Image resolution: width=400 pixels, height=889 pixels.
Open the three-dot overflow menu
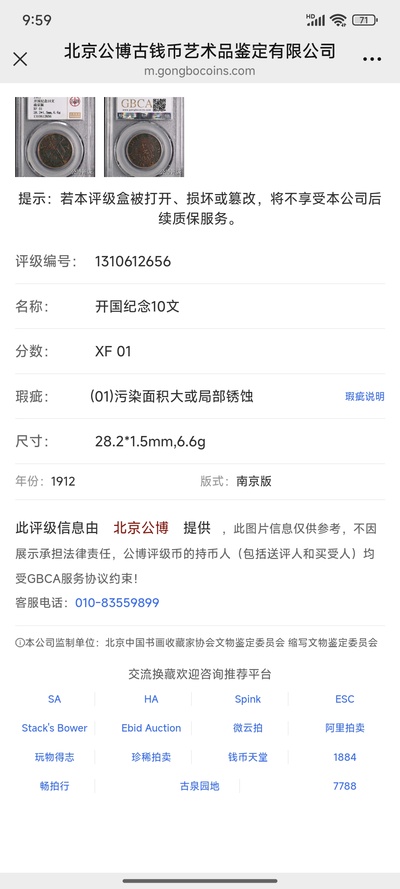(x=372, y=60)
